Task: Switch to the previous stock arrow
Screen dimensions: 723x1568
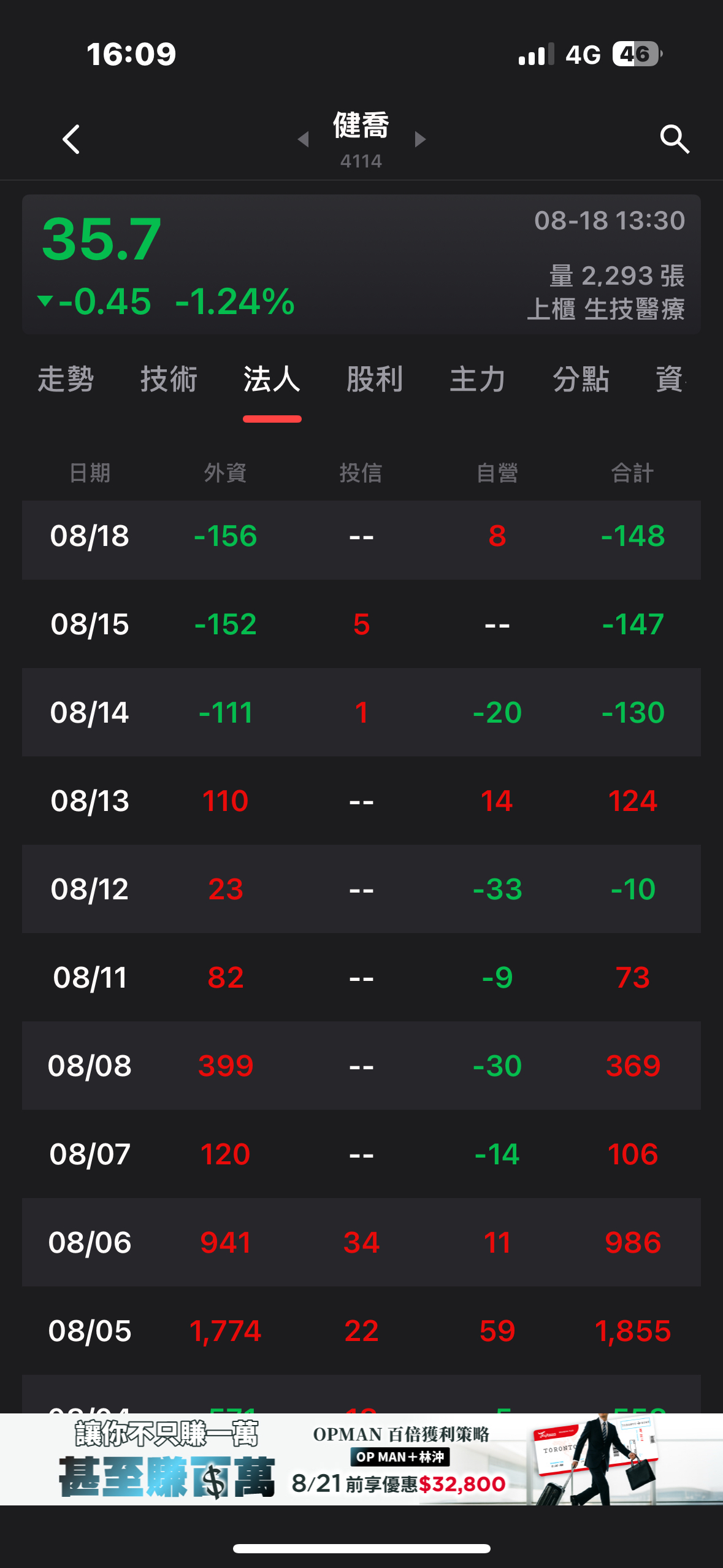Action: point(303,139)
